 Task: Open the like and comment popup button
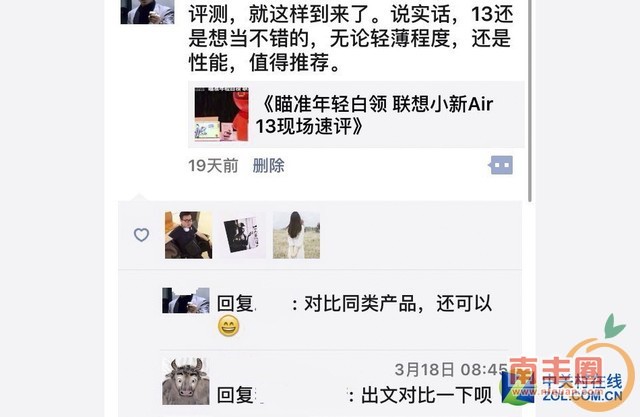coord(501,165)
